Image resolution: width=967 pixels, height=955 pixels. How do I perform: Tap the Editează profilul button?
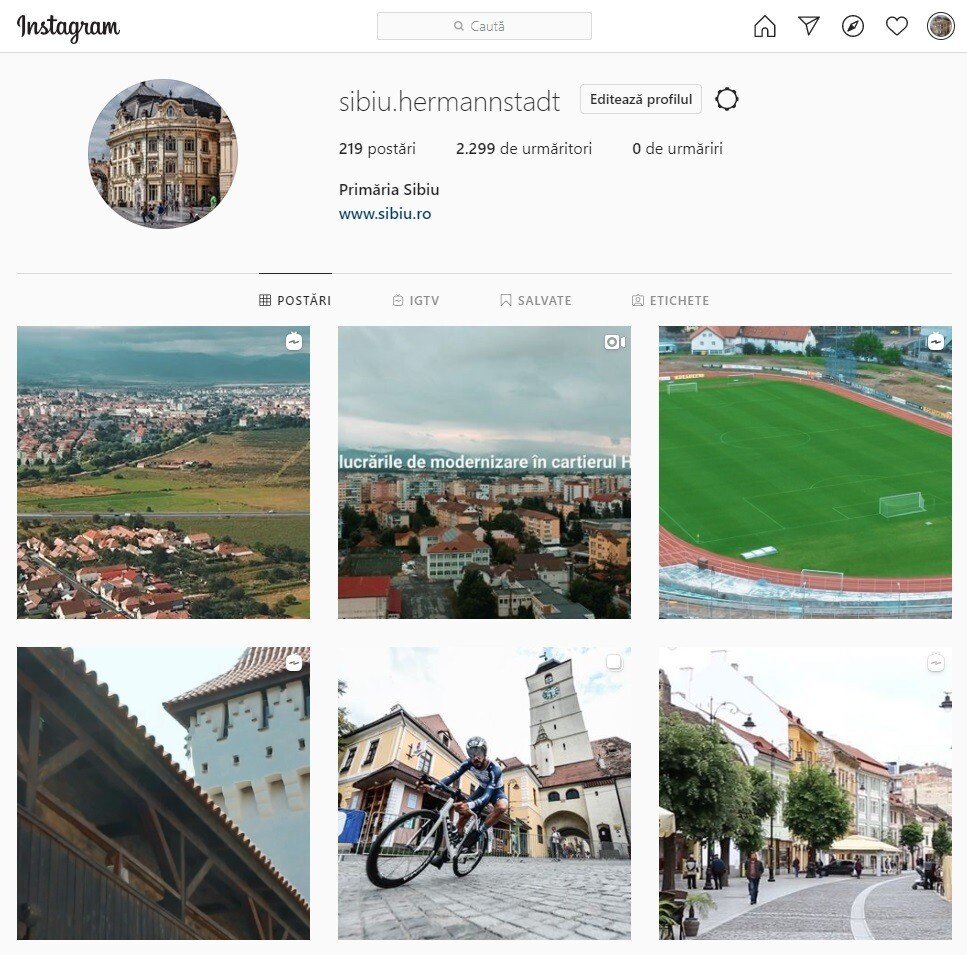click(x=640, y=99)
